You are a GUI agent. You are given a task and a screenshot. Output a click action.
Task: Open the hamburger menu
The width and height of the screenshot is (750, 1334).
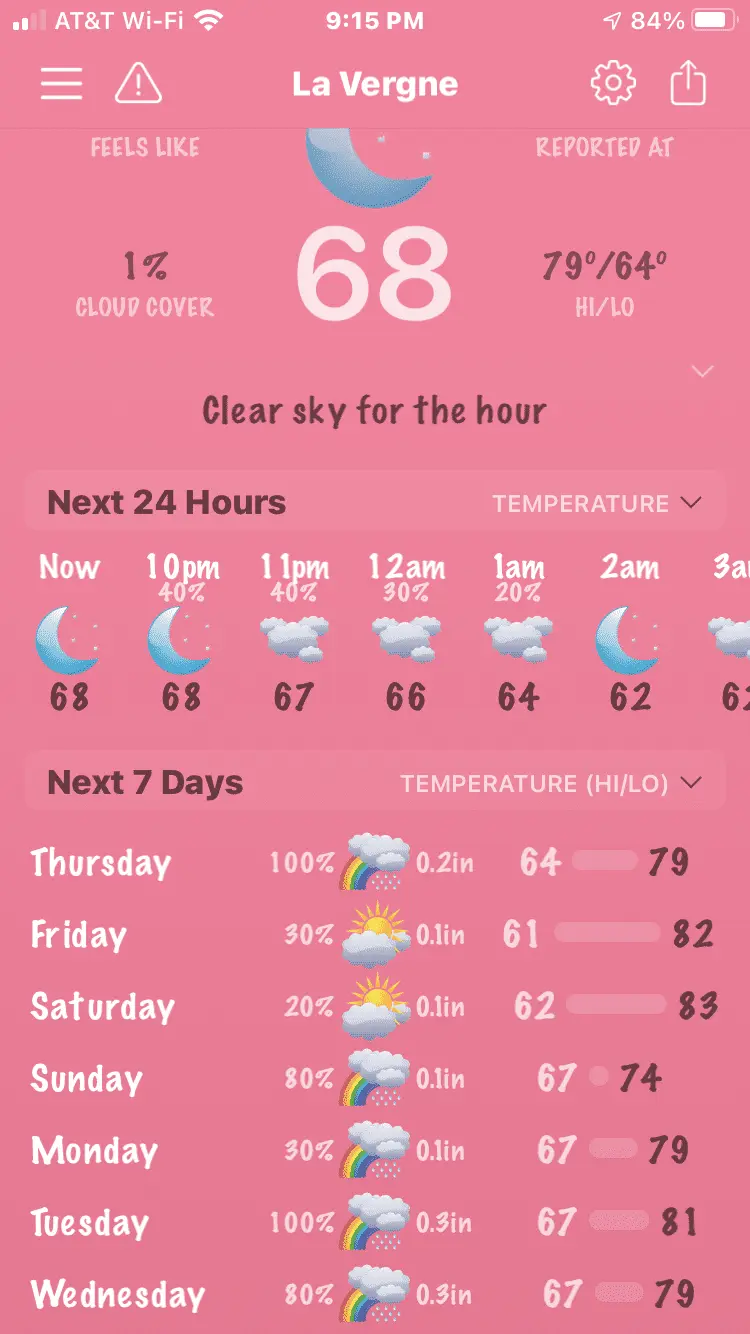click(61, 84)
